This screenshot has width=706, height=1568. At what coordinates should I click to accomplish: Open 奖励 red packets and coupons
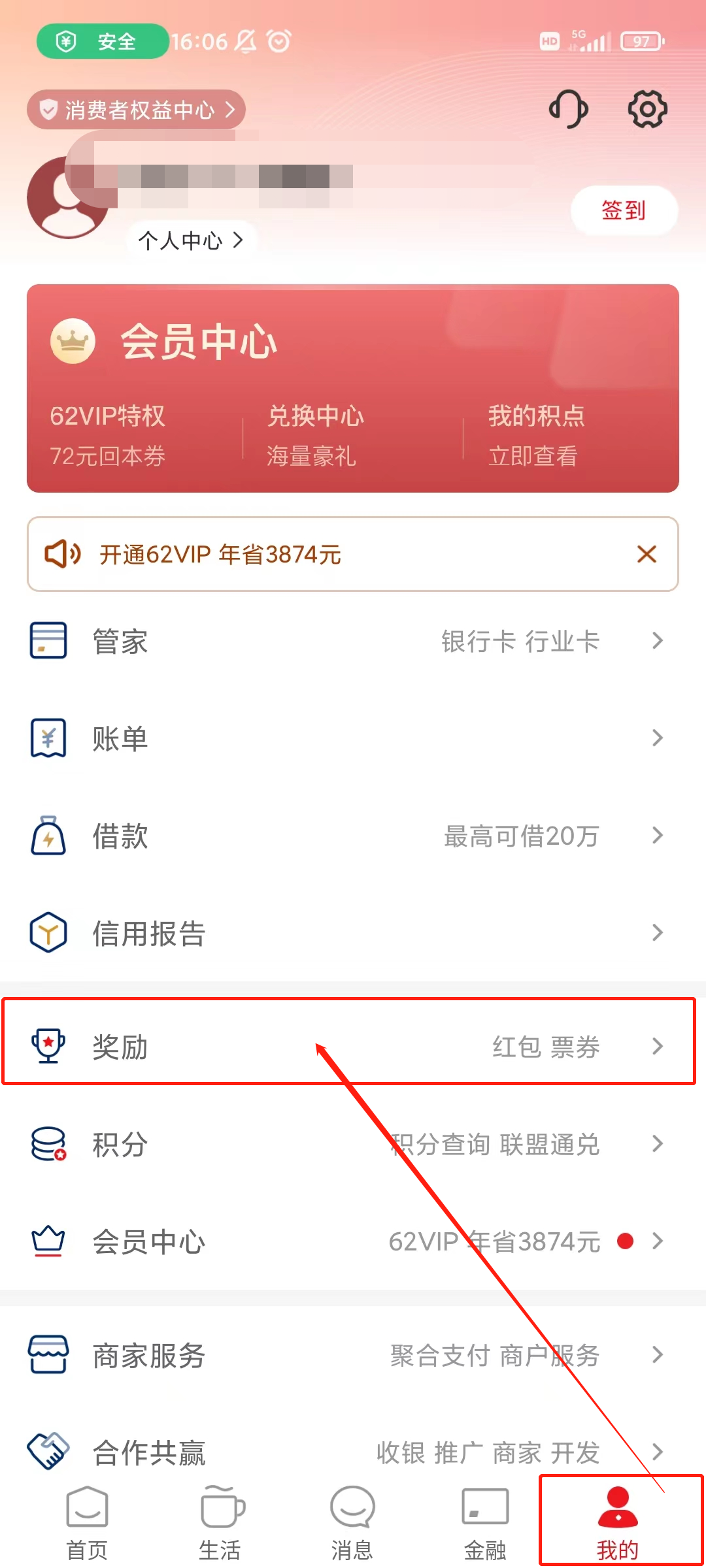click(353, 1047)
